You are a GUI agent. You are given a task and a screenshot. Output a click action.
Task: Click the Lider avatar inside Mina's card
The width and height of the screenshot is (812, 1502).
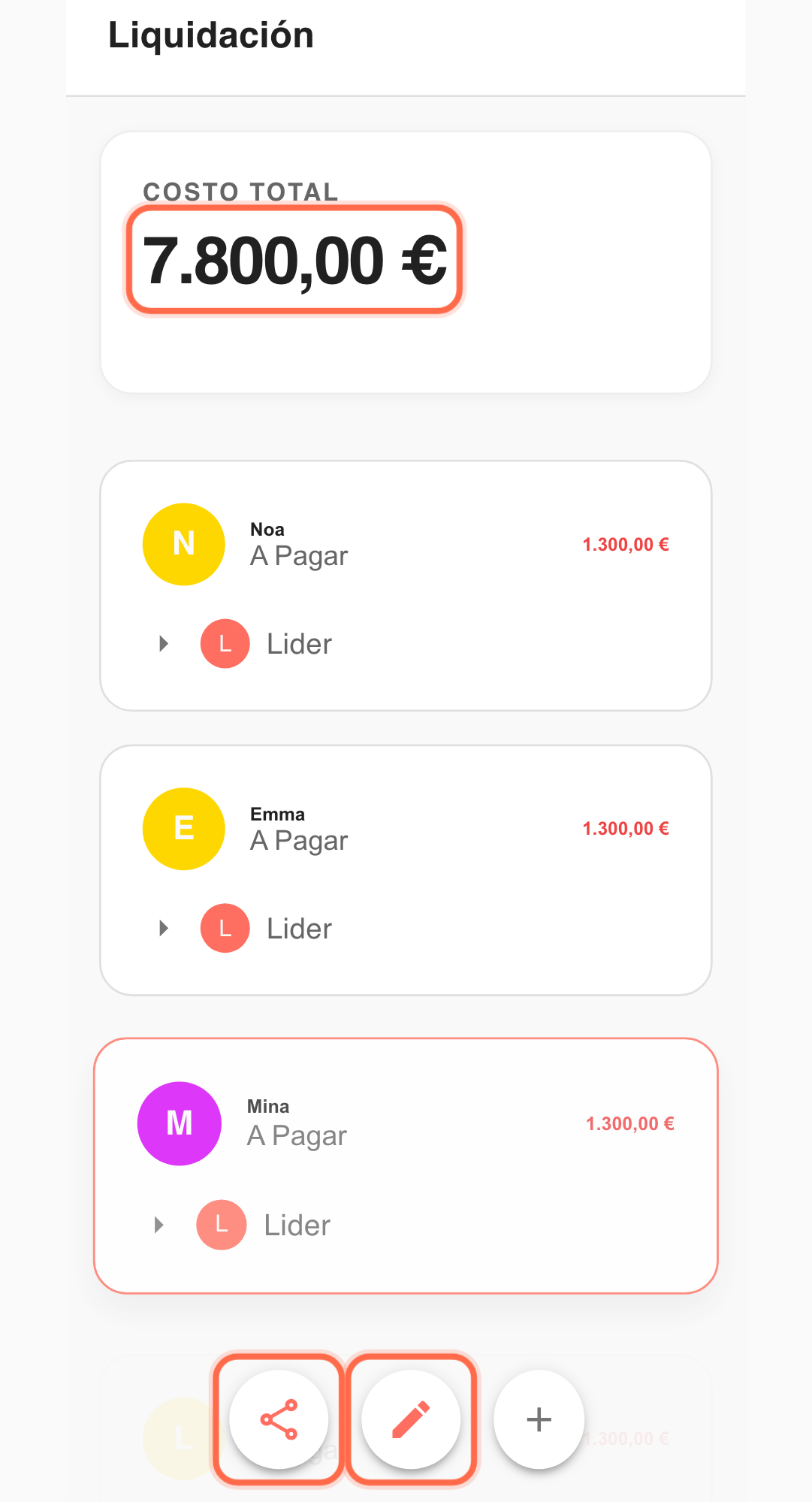(221, 1225)
